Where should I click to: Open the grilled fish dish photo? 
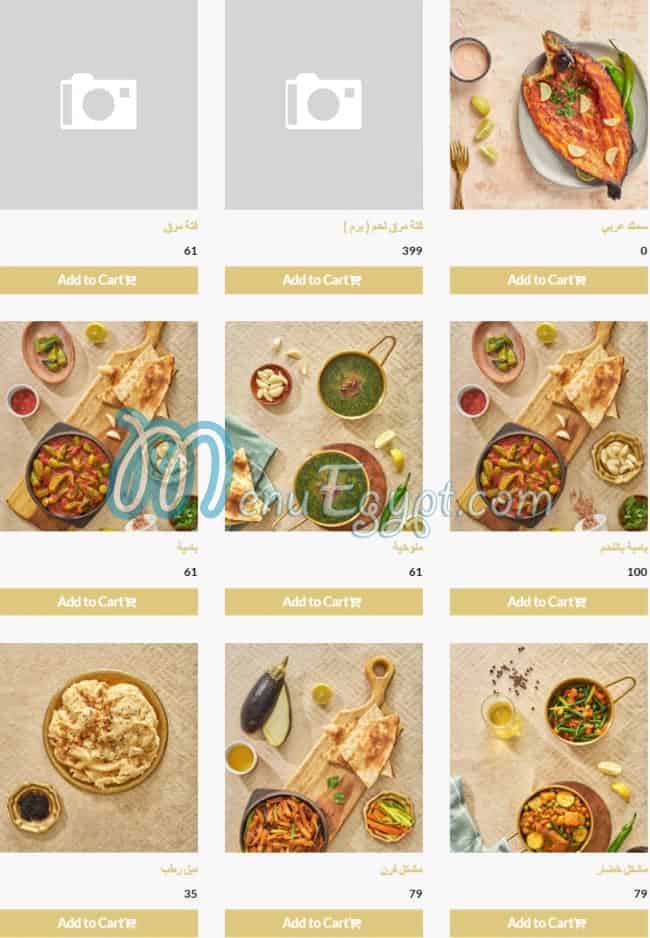548,104
